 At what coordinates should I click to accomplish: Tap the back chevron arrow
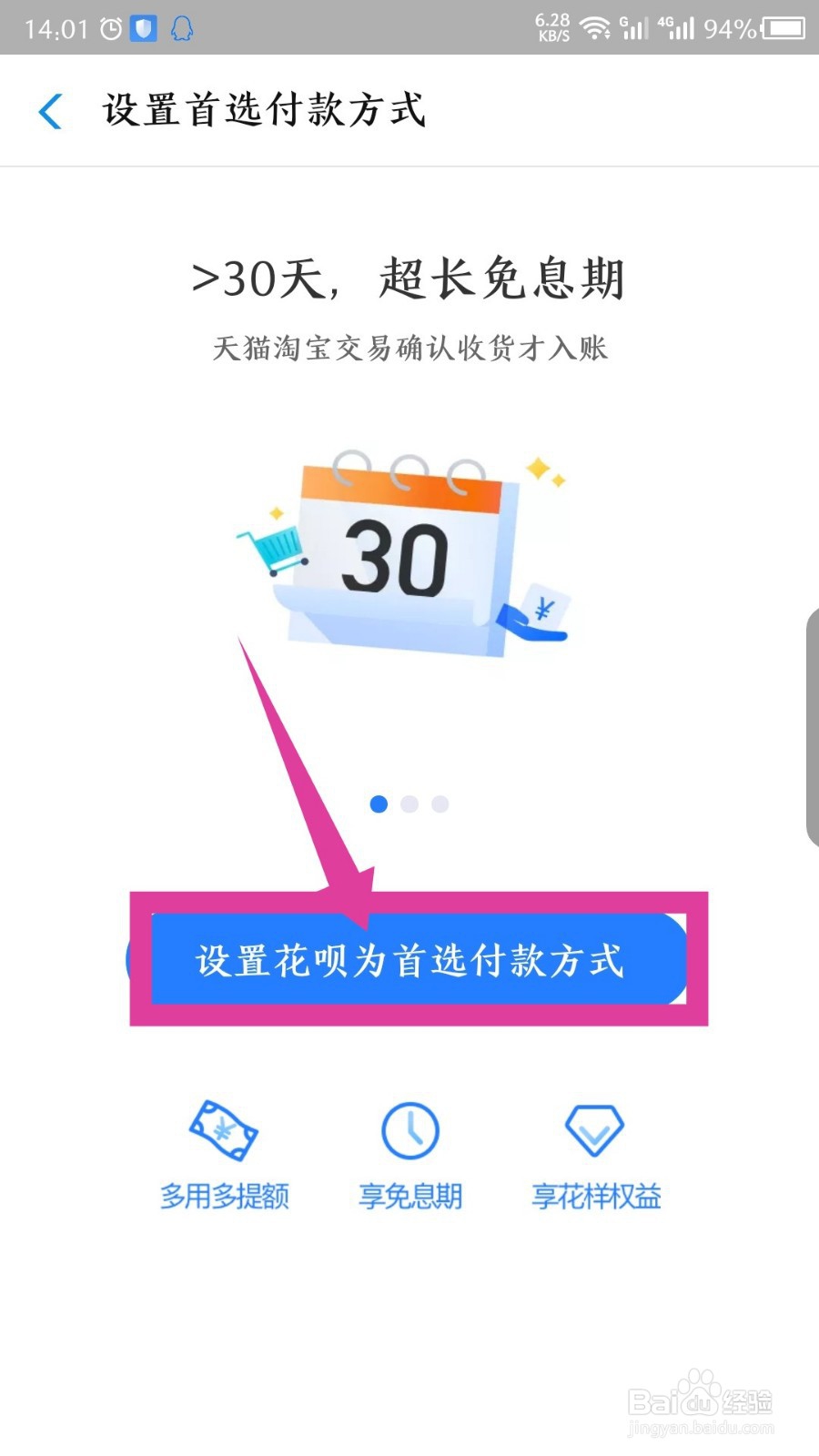pyautogui.click(x=50, y=111)
